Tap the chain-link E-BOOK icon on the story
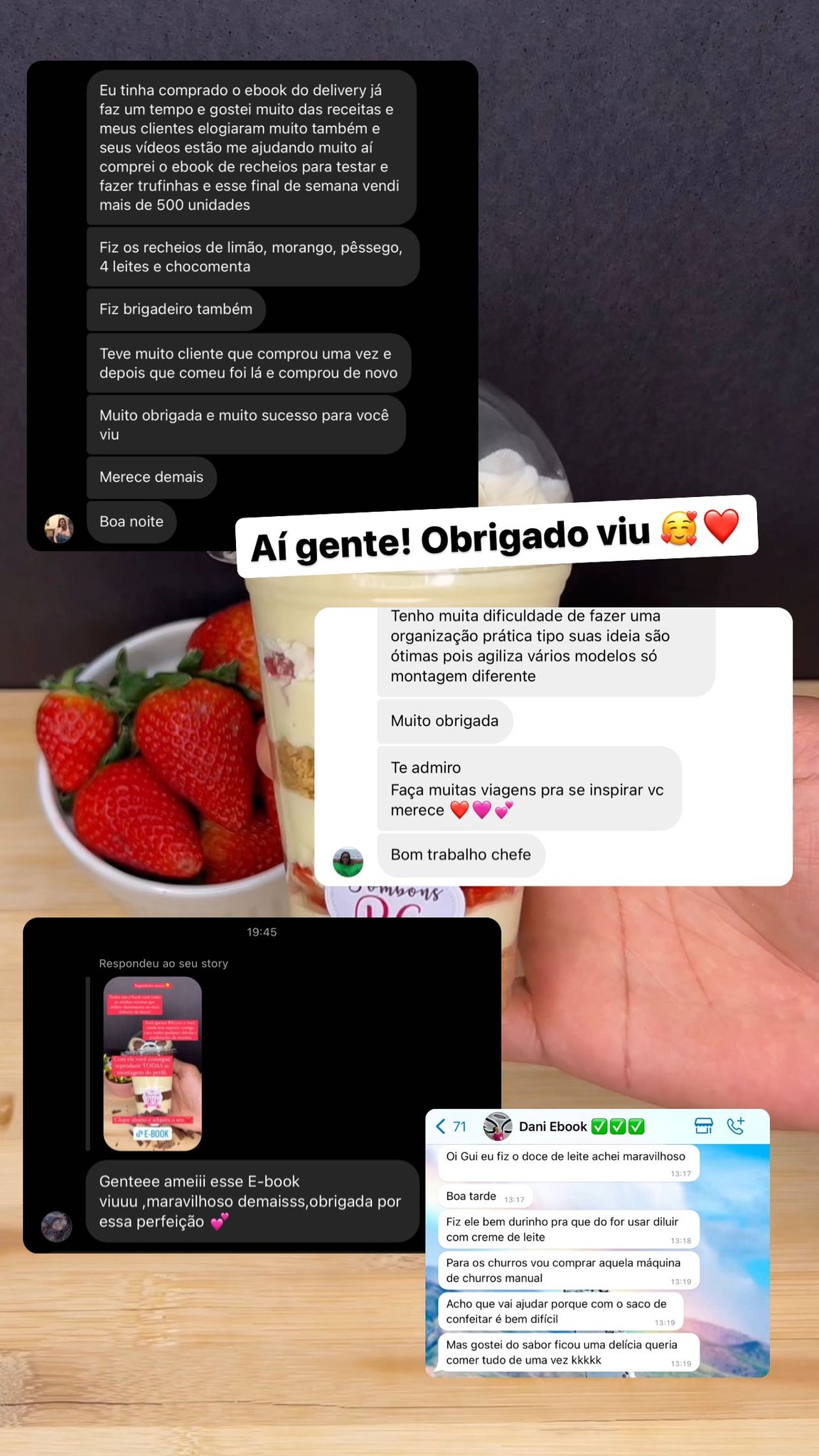This screenshot has width=819, height=1456. point(139,1134)
